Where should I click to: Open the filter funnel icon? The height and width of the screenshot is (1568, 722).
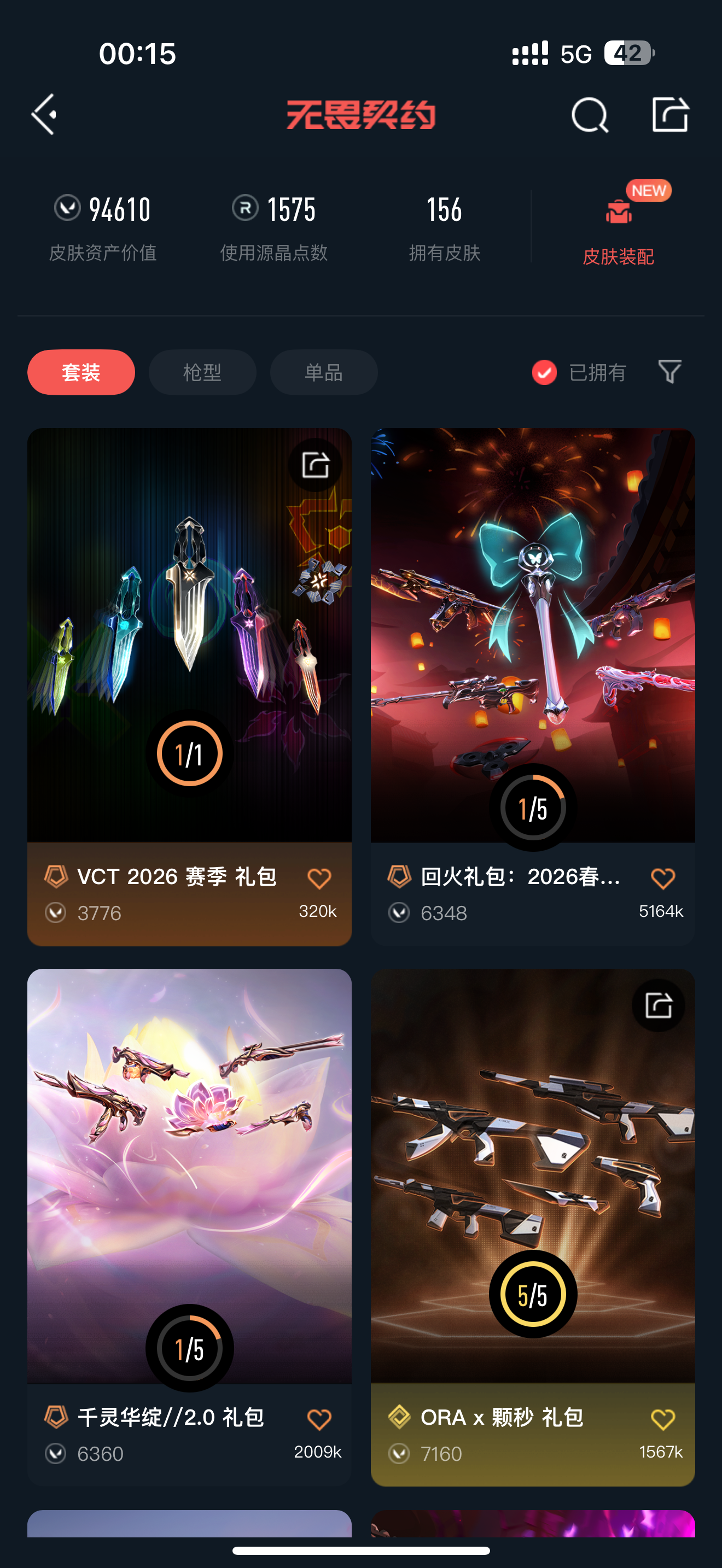pyautogui.click(x=669, y=371)
